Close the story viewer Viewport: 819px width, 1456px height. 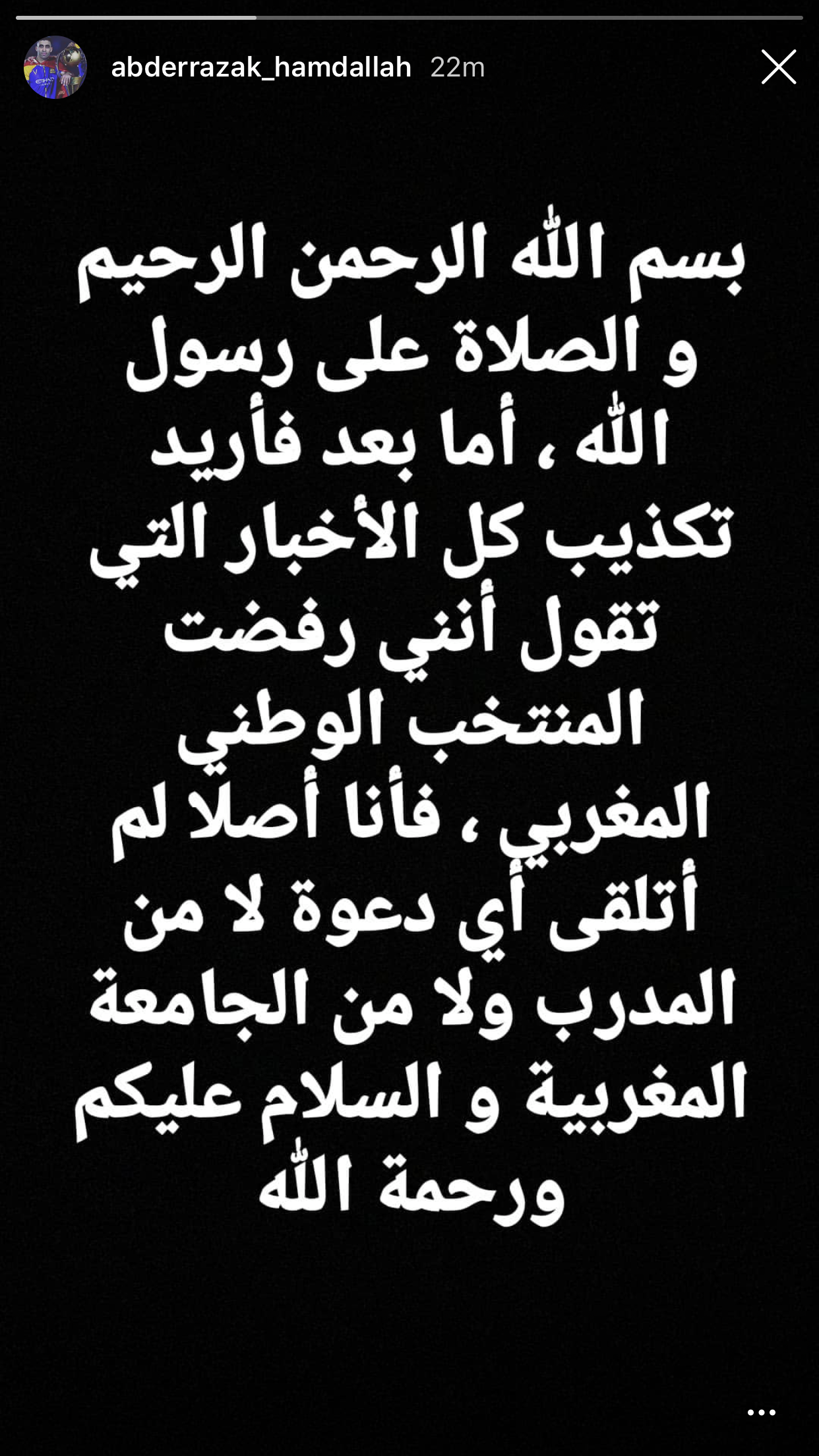coord(779,67)
